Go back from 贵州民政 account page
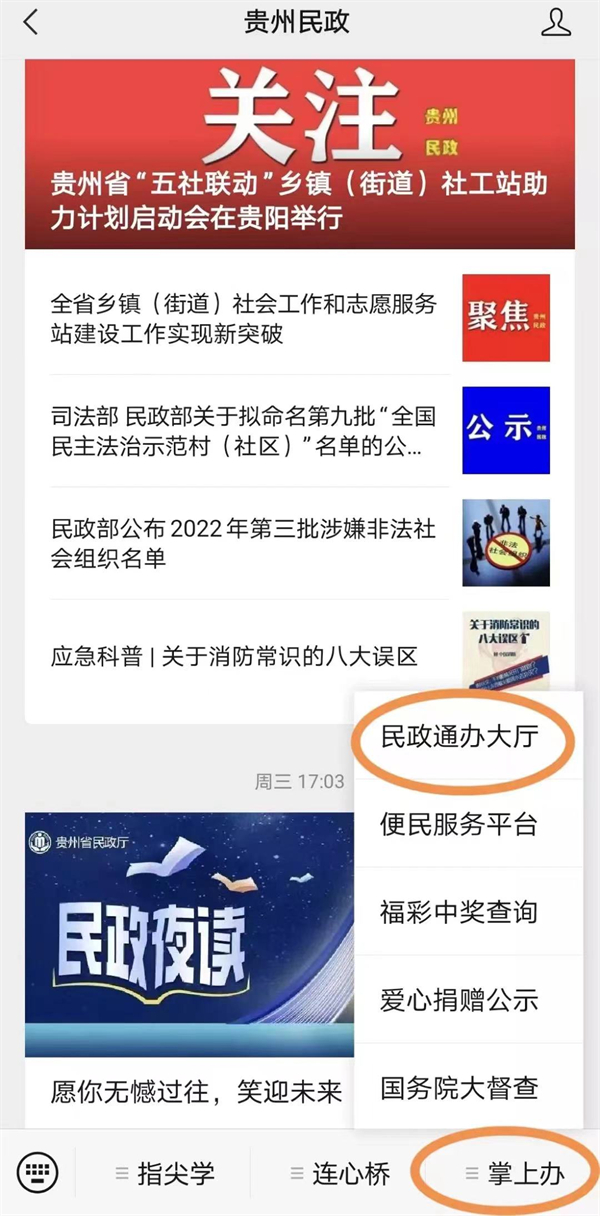 [31, 23]
